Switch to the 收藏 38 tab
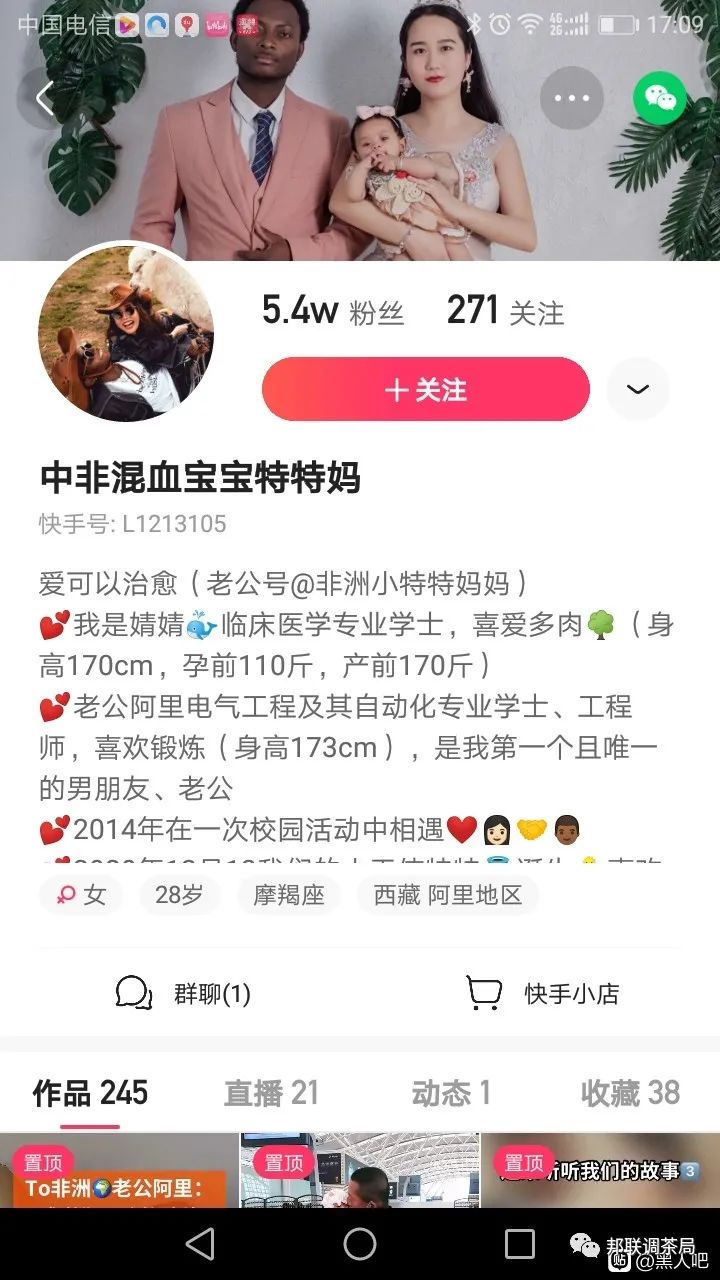The height and width of the screenshot is (1280, 720). pyautogui.click(x=630, y=1093)
